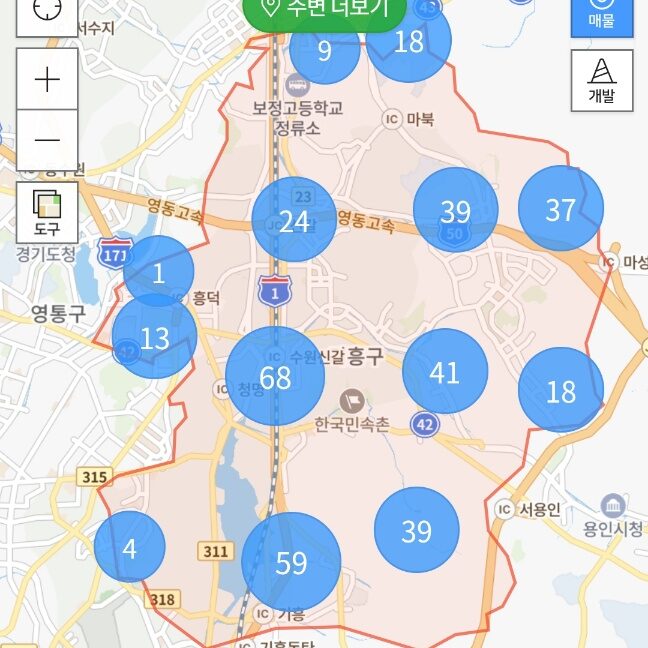Tap the cluster marker with 1
Screen dimensions: 648x648
[158, 271]
